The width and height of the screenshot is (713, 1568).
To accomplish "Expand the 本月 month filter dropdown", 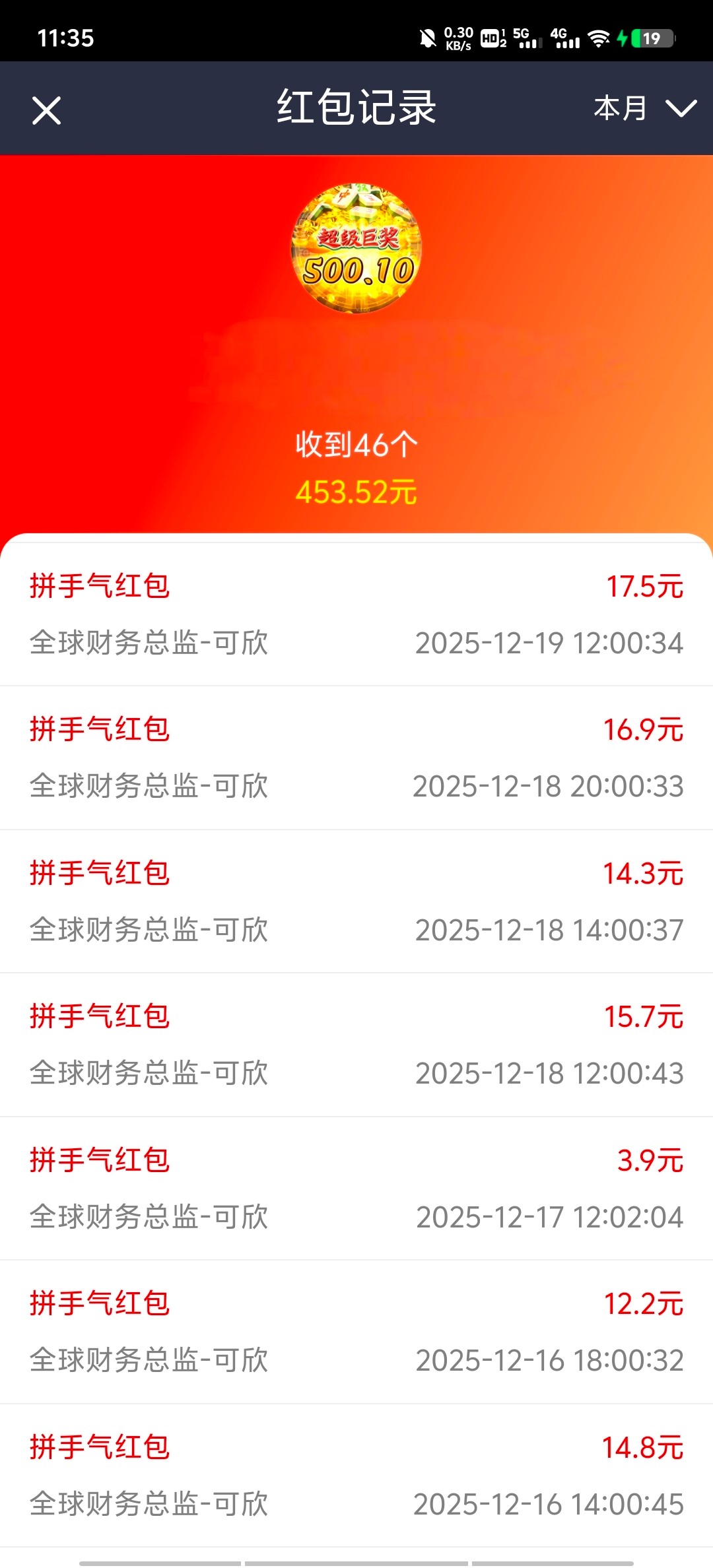I will pos(644,108).
